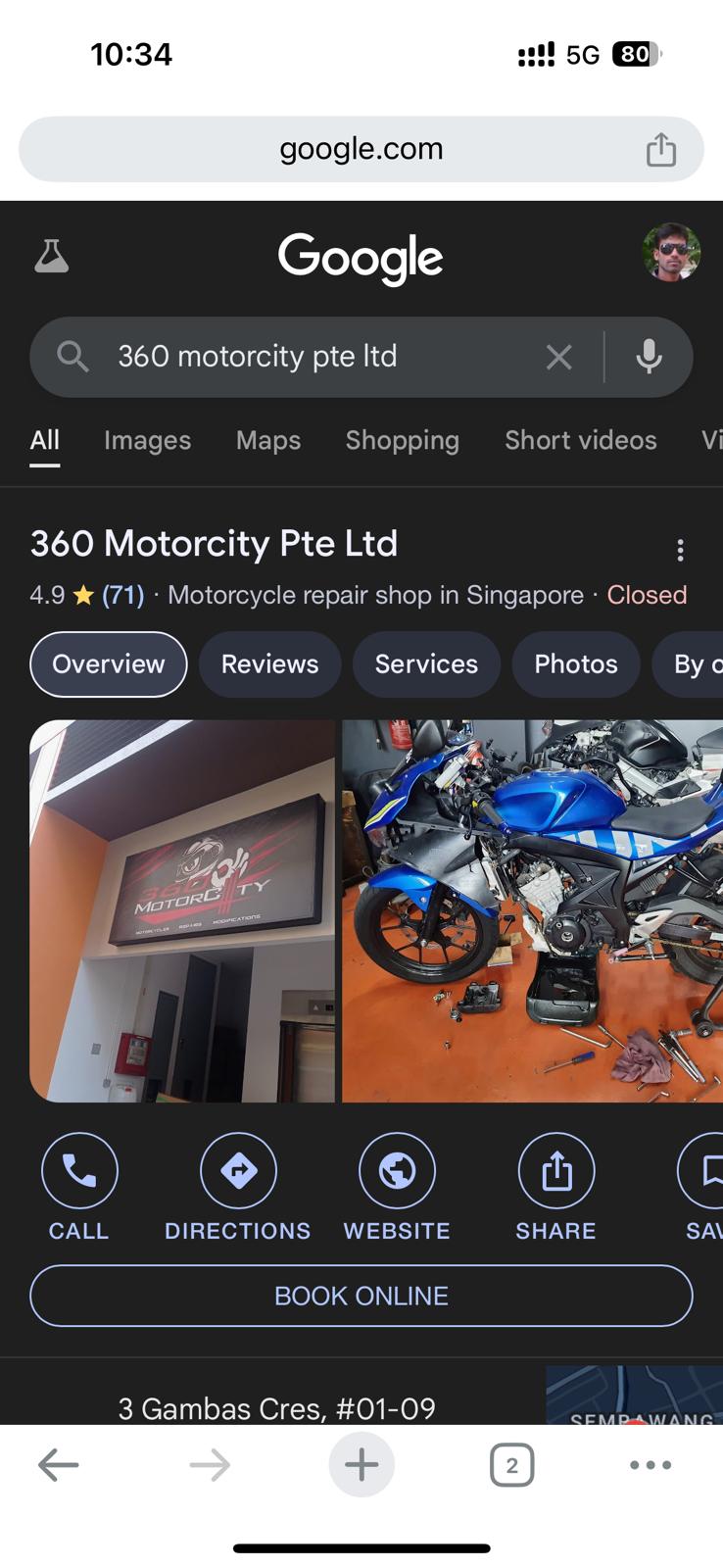Switch to the Shopping tab
This screenshot has height=1568, width=723.
coord(402,440)
